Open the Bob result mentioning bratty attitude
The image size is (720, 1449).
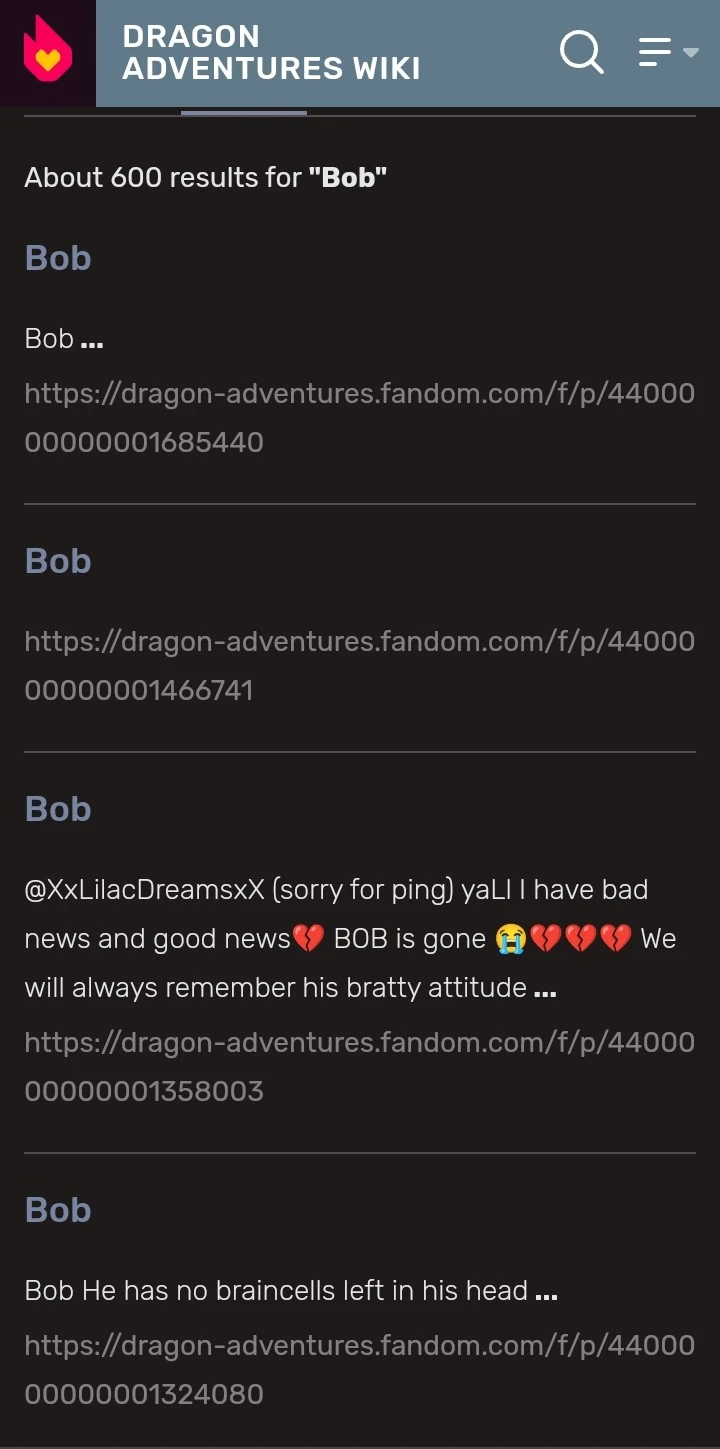click(57, 808)
